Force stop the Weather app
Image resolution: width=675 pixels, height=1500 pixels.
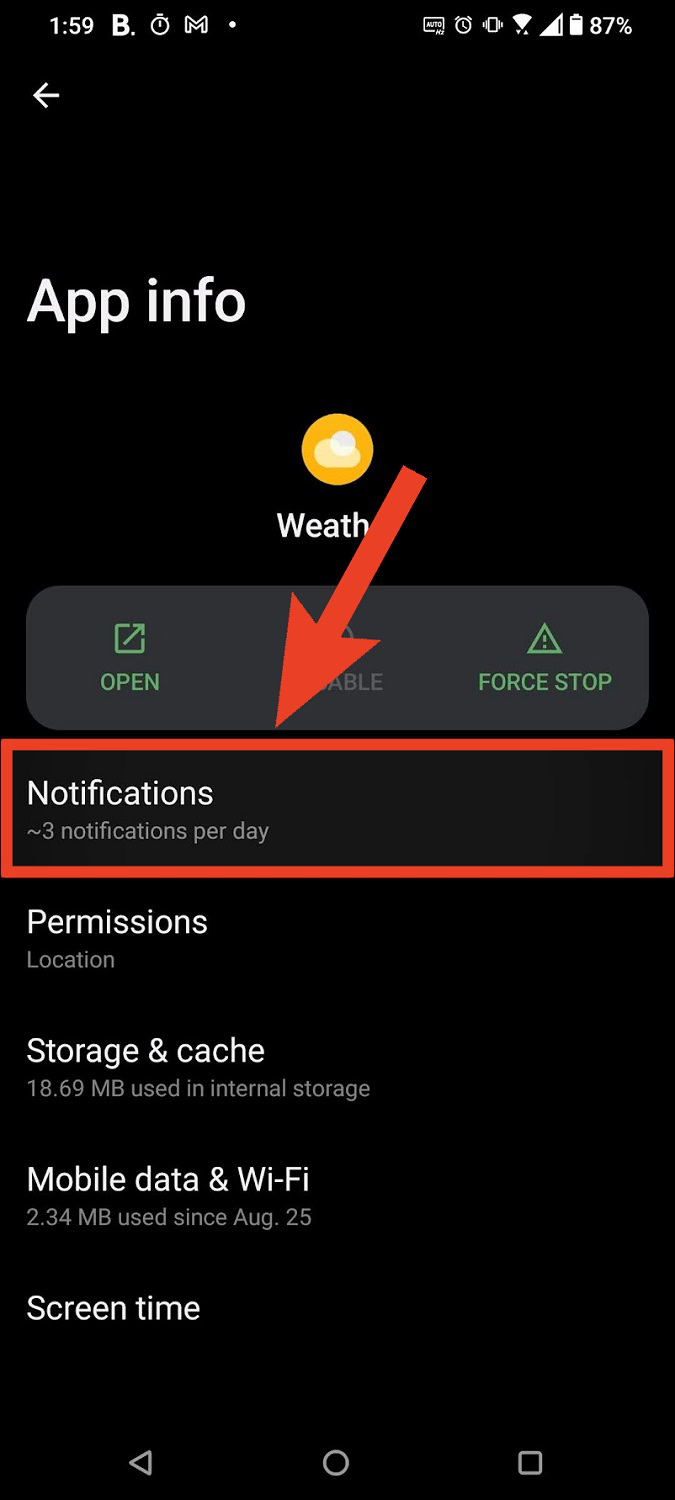(x=544, y=657)
